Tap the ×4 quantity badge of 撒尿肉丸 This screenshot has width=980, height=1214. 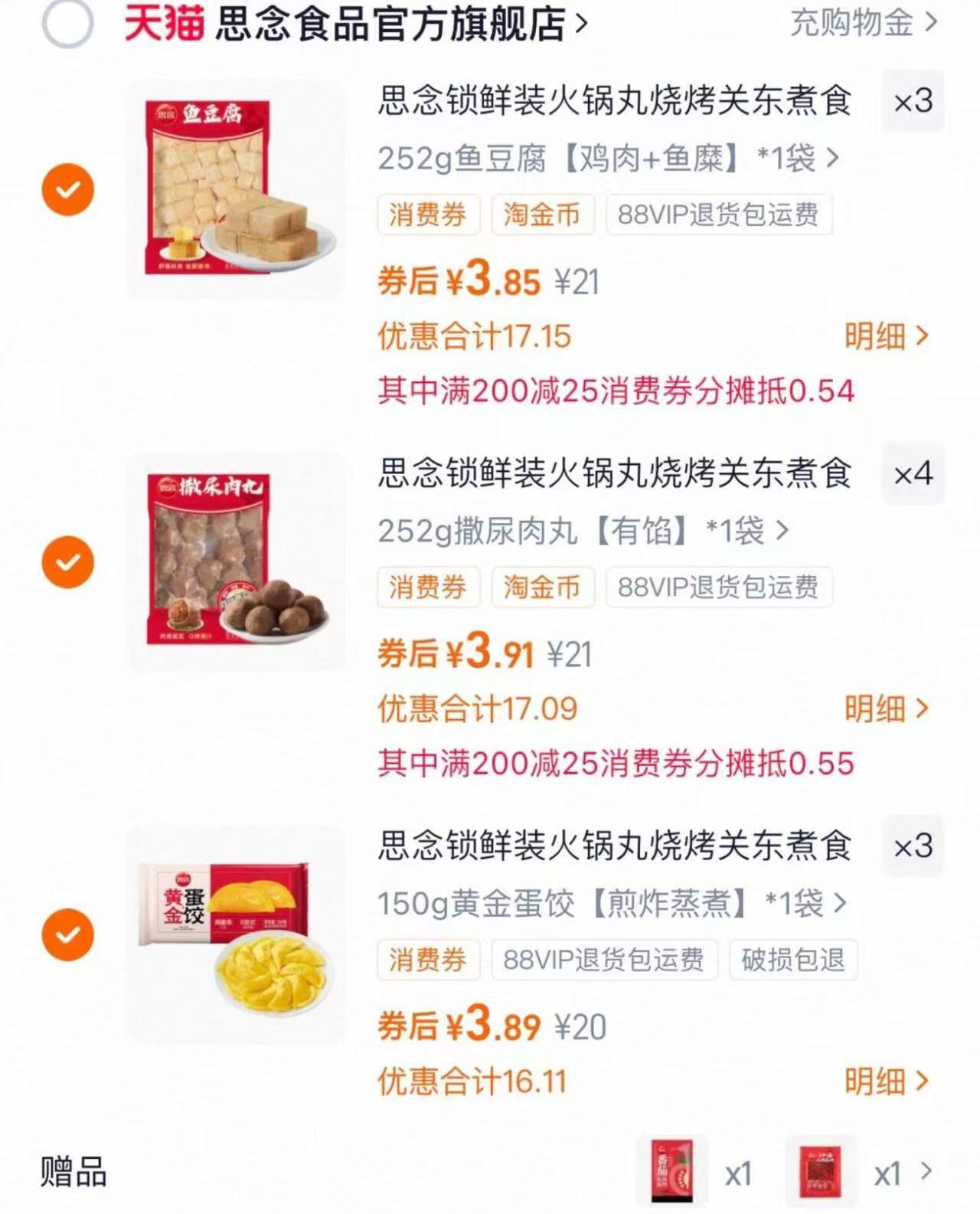tap(912, 475)
